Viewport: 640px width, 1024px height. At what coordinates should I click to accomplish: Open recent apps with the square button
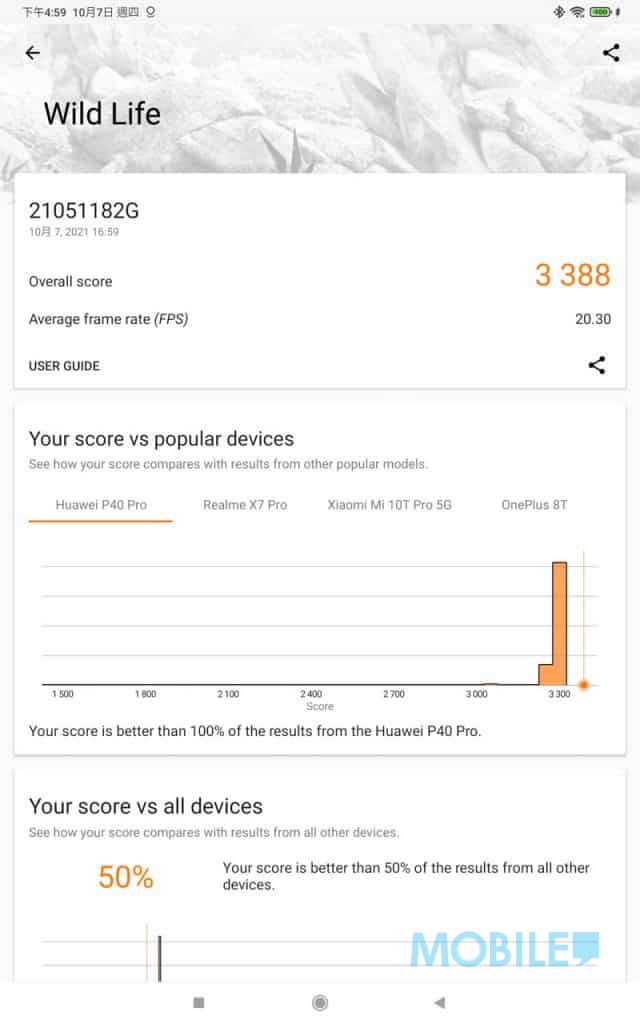click(x=198, y=1002)
